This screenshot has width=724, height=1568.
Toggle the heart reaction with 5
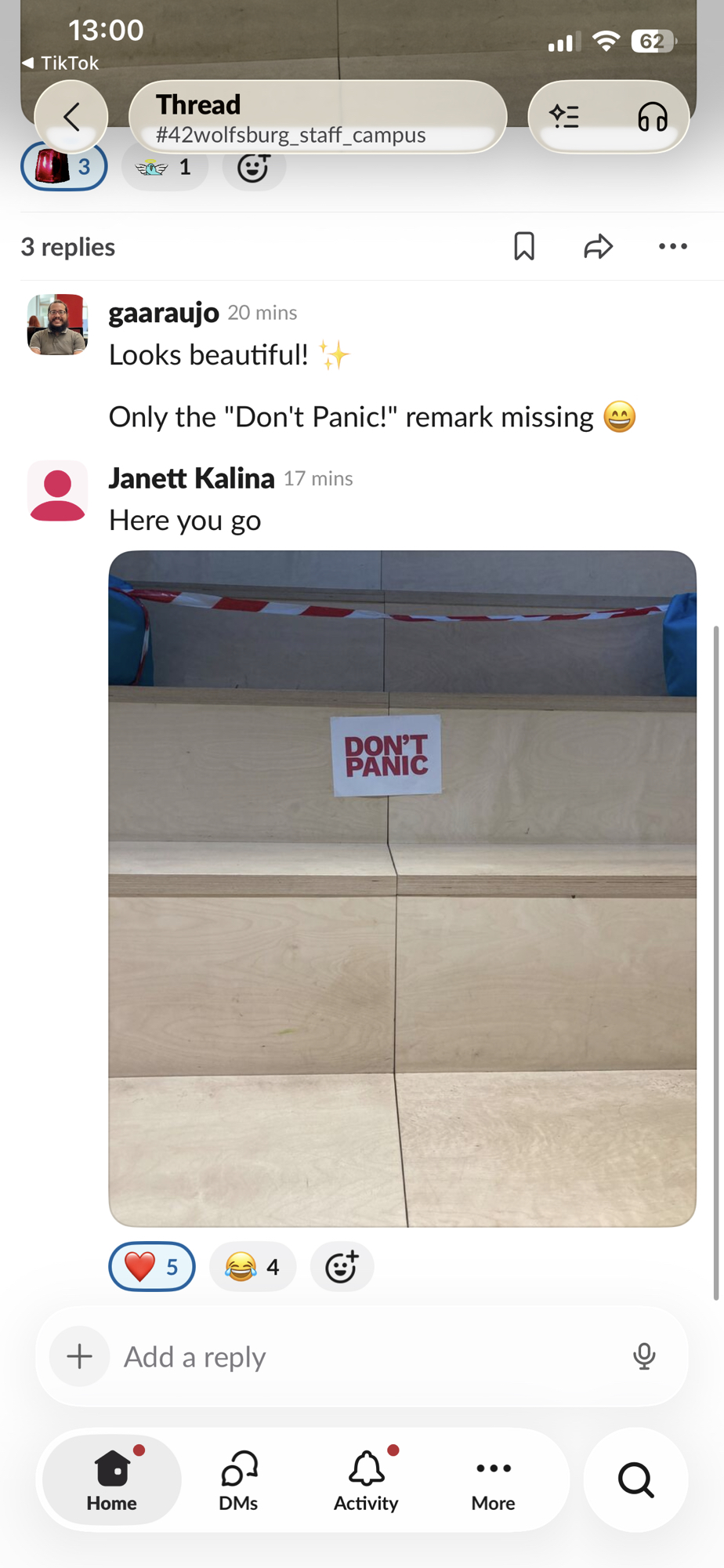pos(152,1266)
